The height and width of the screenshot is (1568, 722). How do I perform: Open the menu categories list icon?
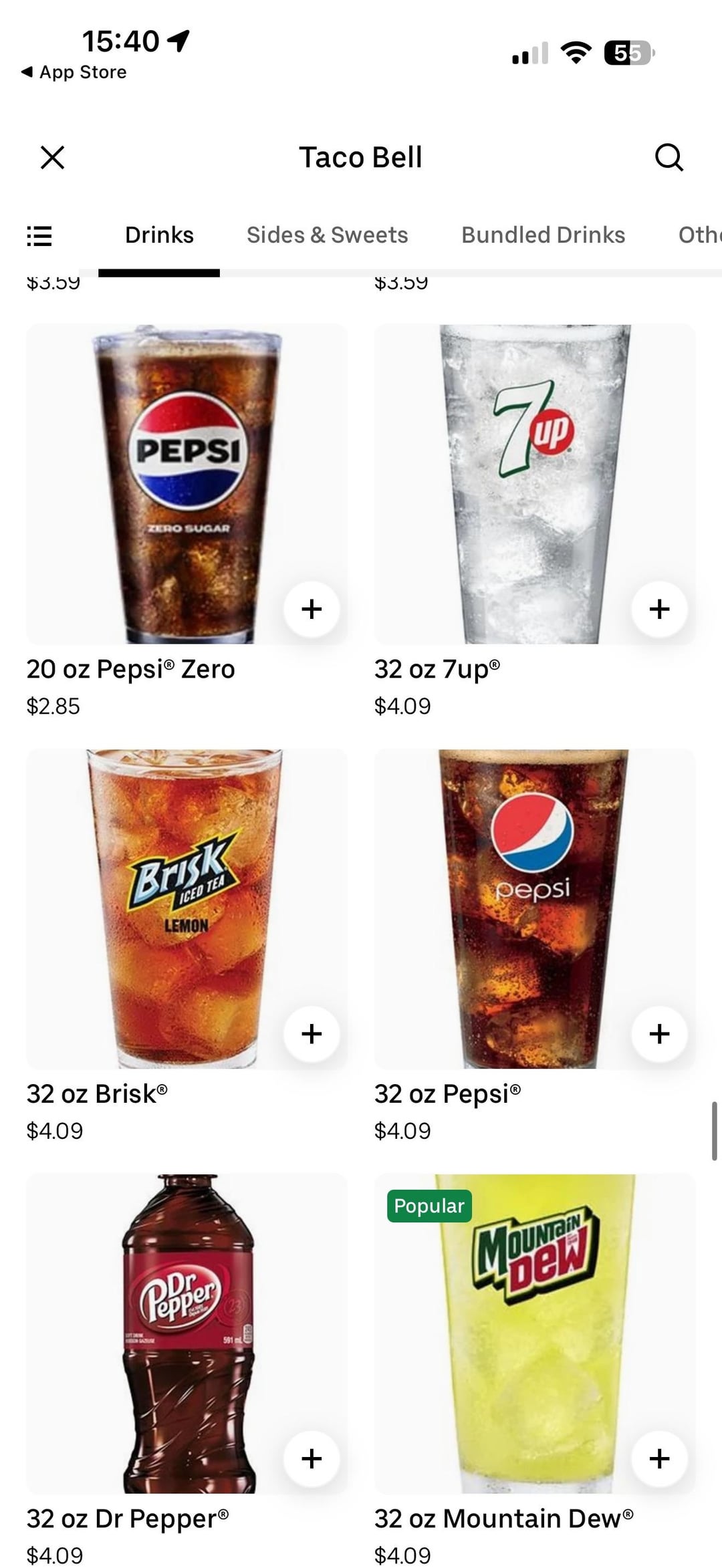pos(39,236)
